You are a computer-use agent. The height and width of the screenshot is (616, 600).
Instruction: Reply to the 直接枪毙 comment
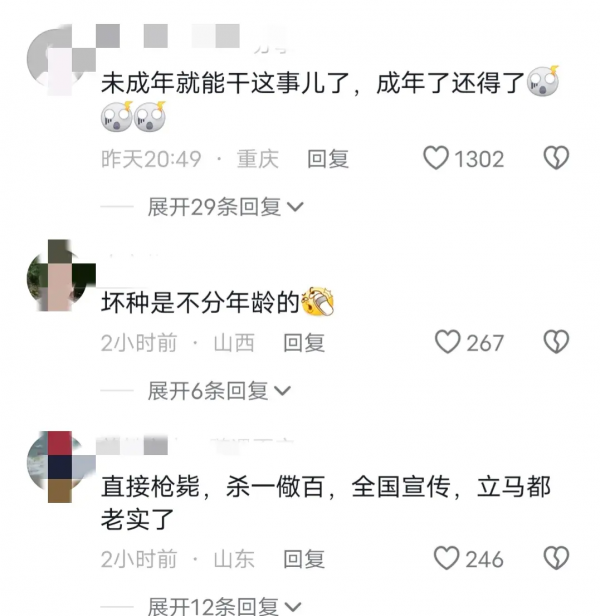tap(304, 558)
